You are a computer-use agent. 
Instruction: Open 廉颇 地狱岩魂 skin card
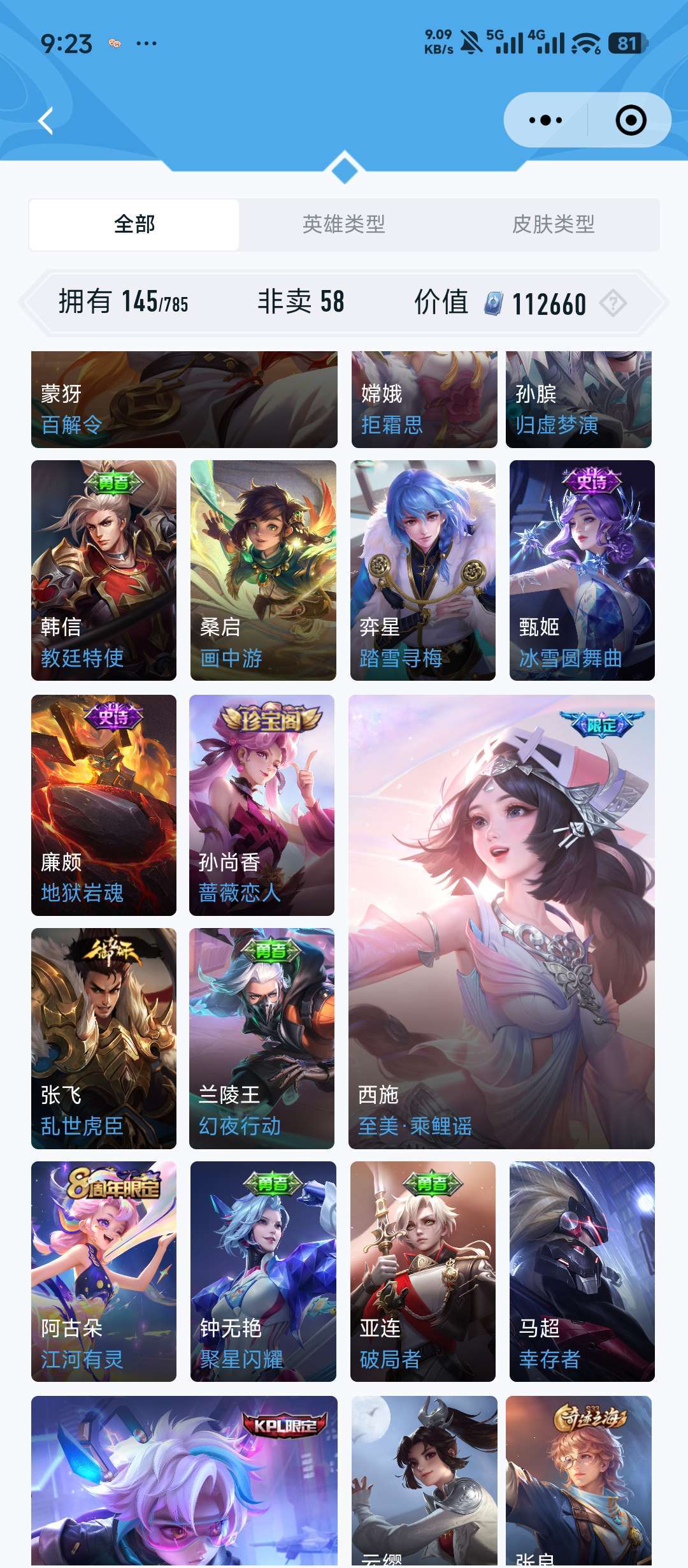(104, 804)
